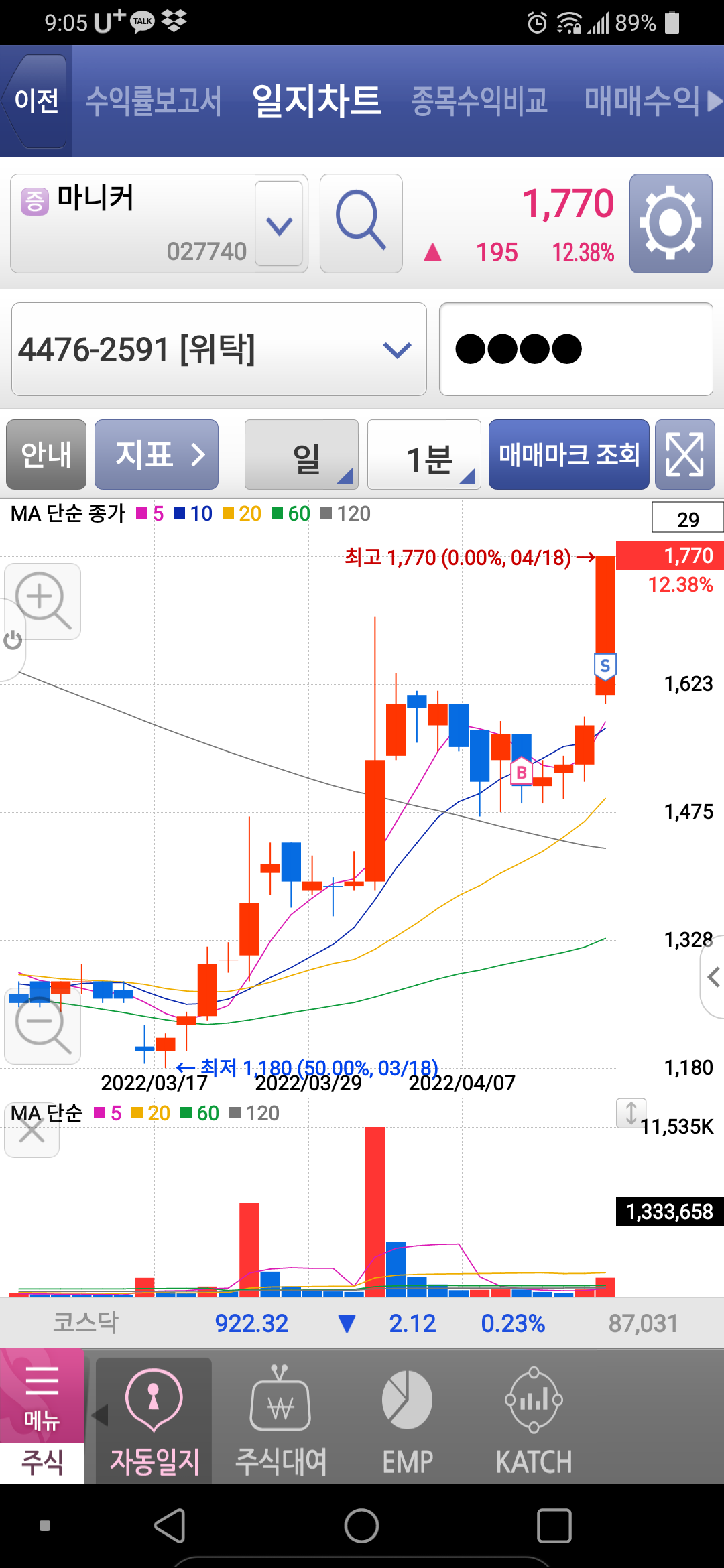Change chart period from 일
Screen dimensions: 724x1568
coord(302,455)
